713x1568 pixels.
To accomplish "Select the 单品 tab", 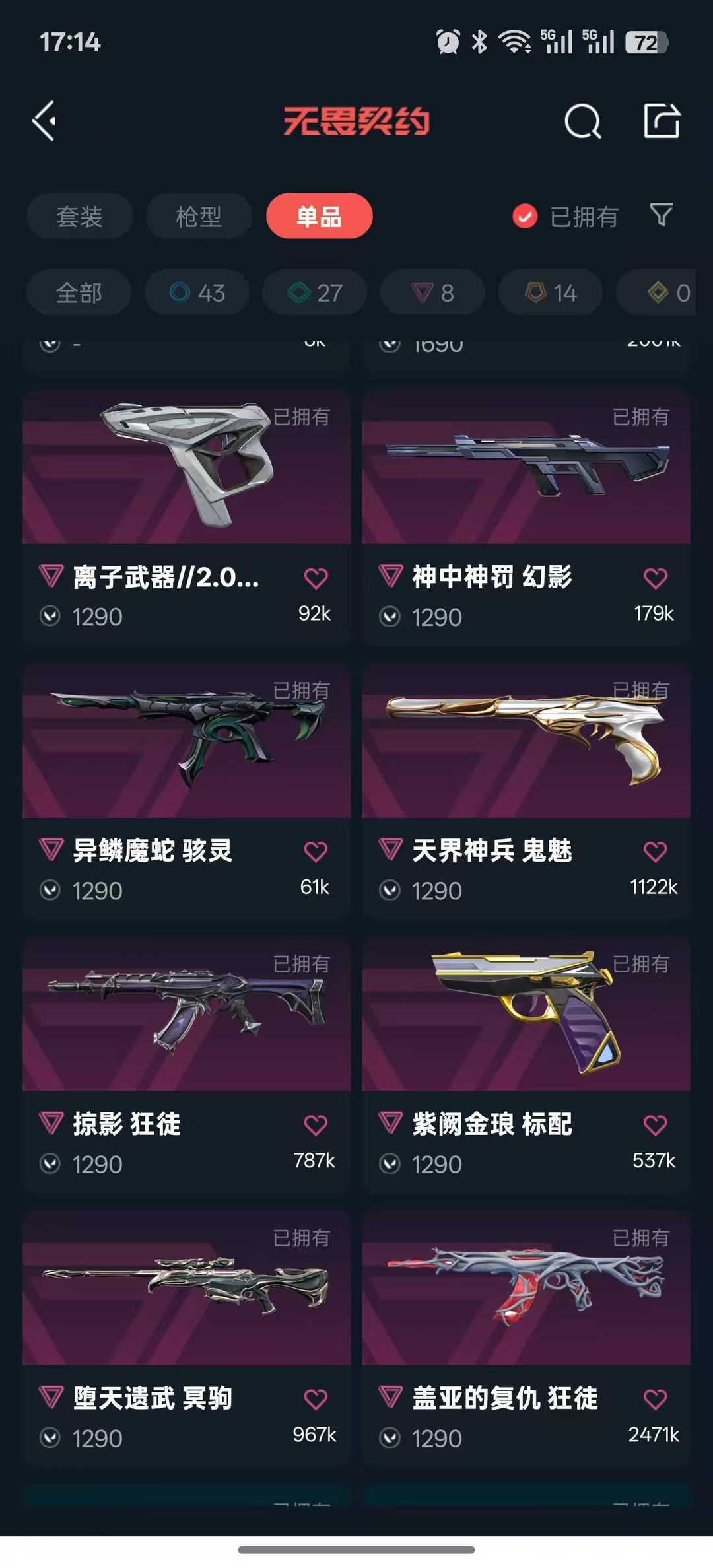I will coord(319,216).
